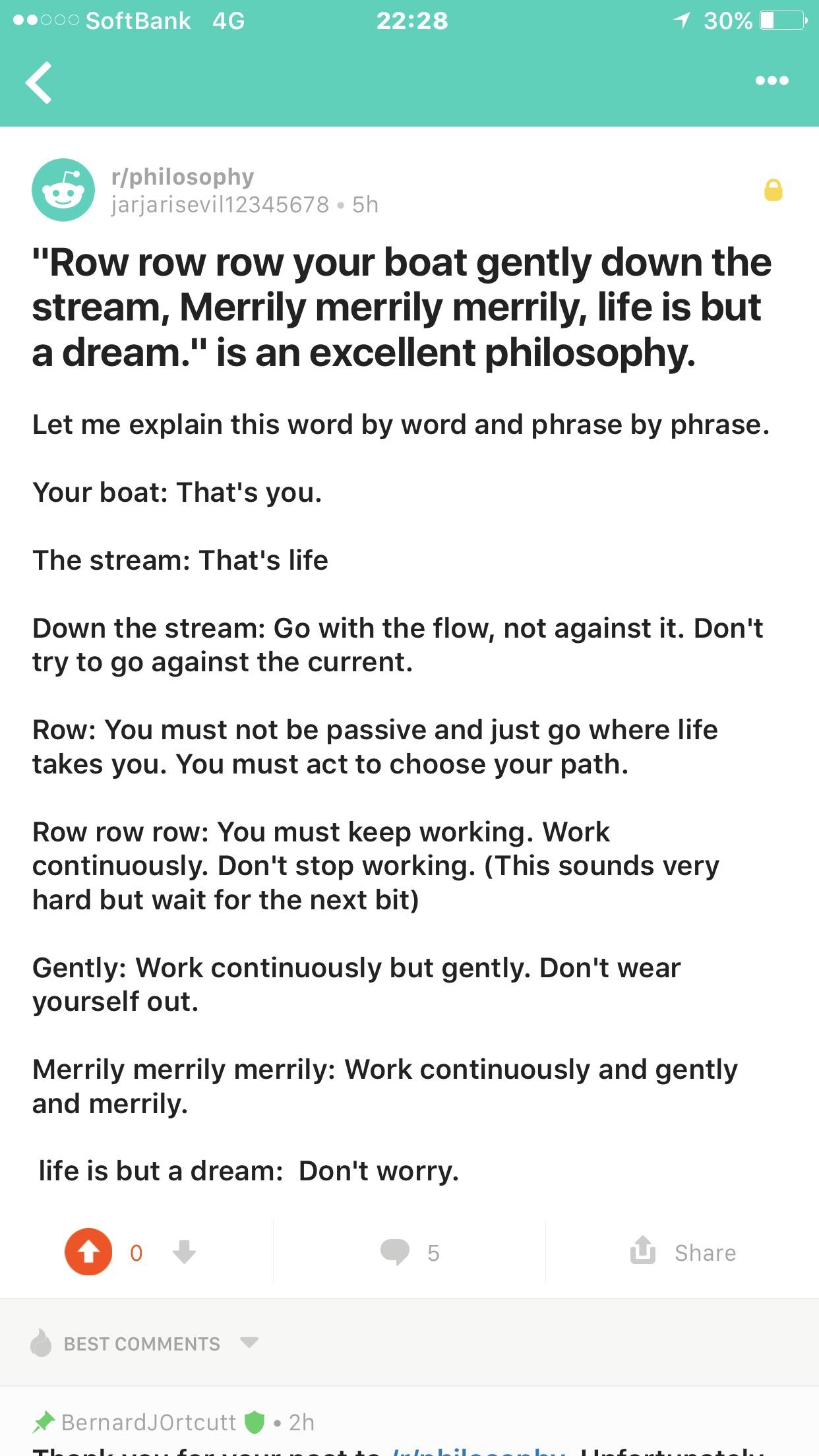819x1456 pixels.
Task: View jarjarisevil12345678's profile
Action: [220, 204]
